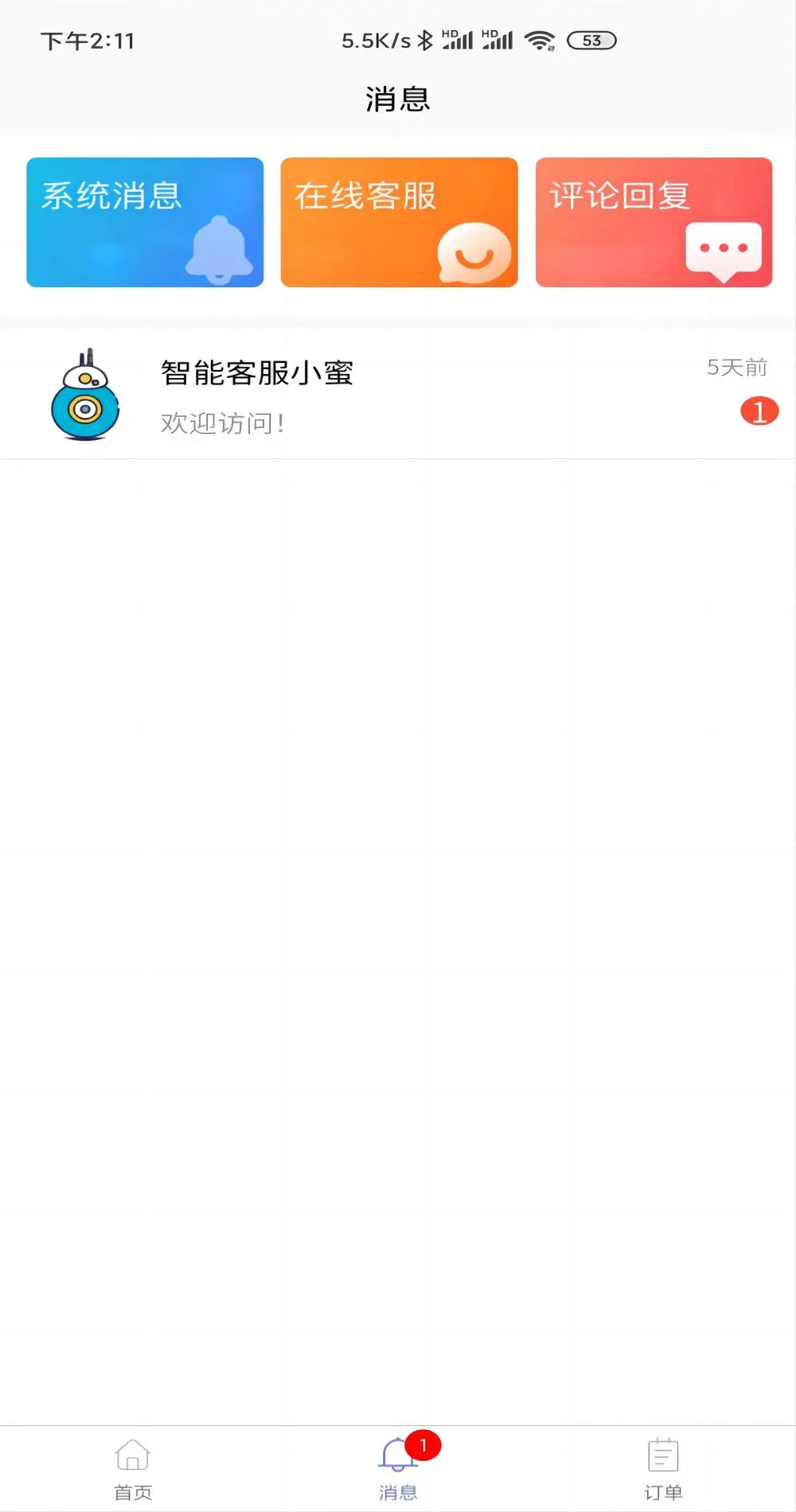The width and height of the screenshot is (796, 1512).
Task: Tap the welcome message 欢迎访问
Action: [x=220, y=423]
